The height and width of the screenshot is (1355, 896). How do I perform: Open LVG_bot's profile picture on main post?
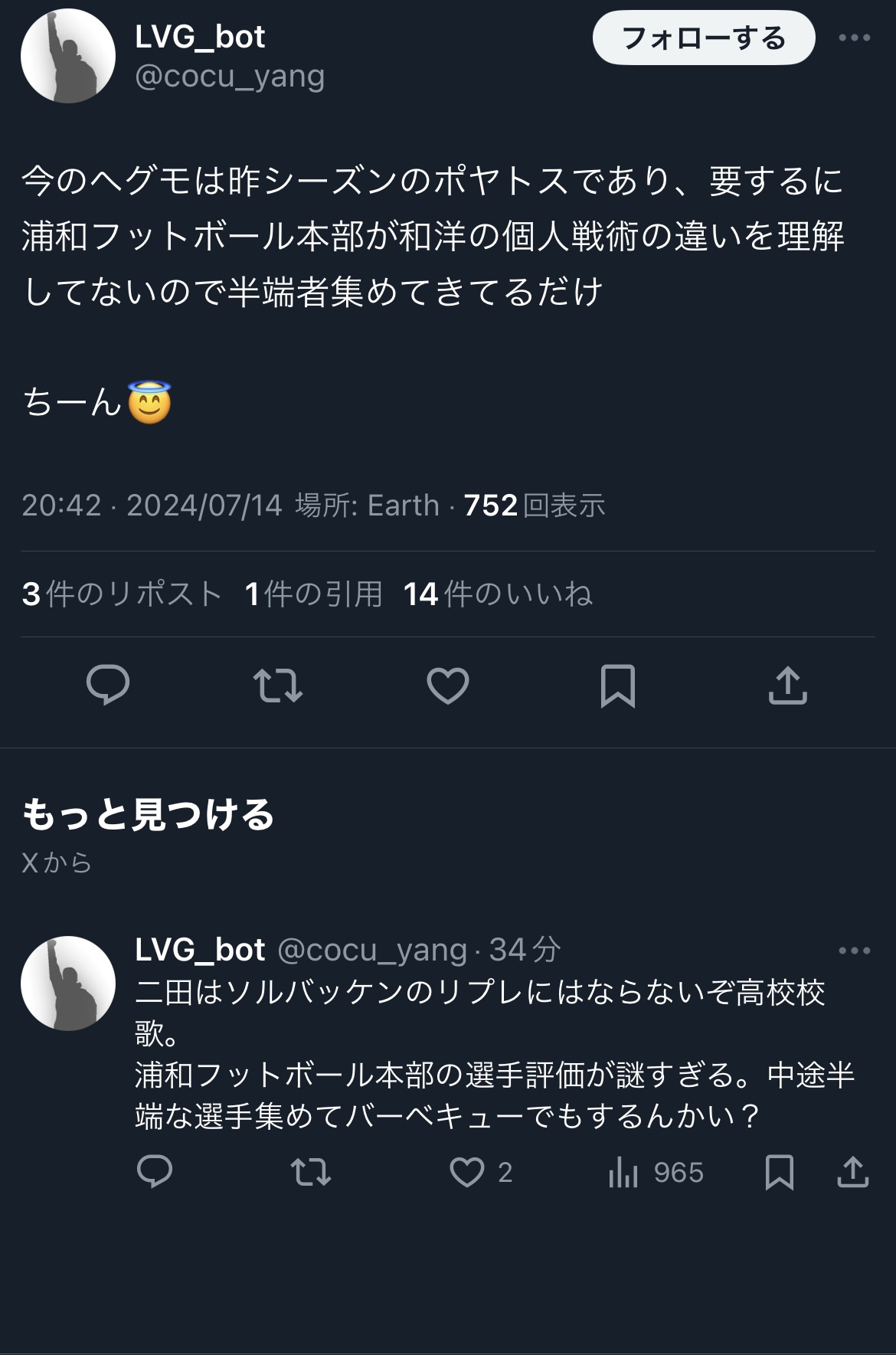coord(68,56)
